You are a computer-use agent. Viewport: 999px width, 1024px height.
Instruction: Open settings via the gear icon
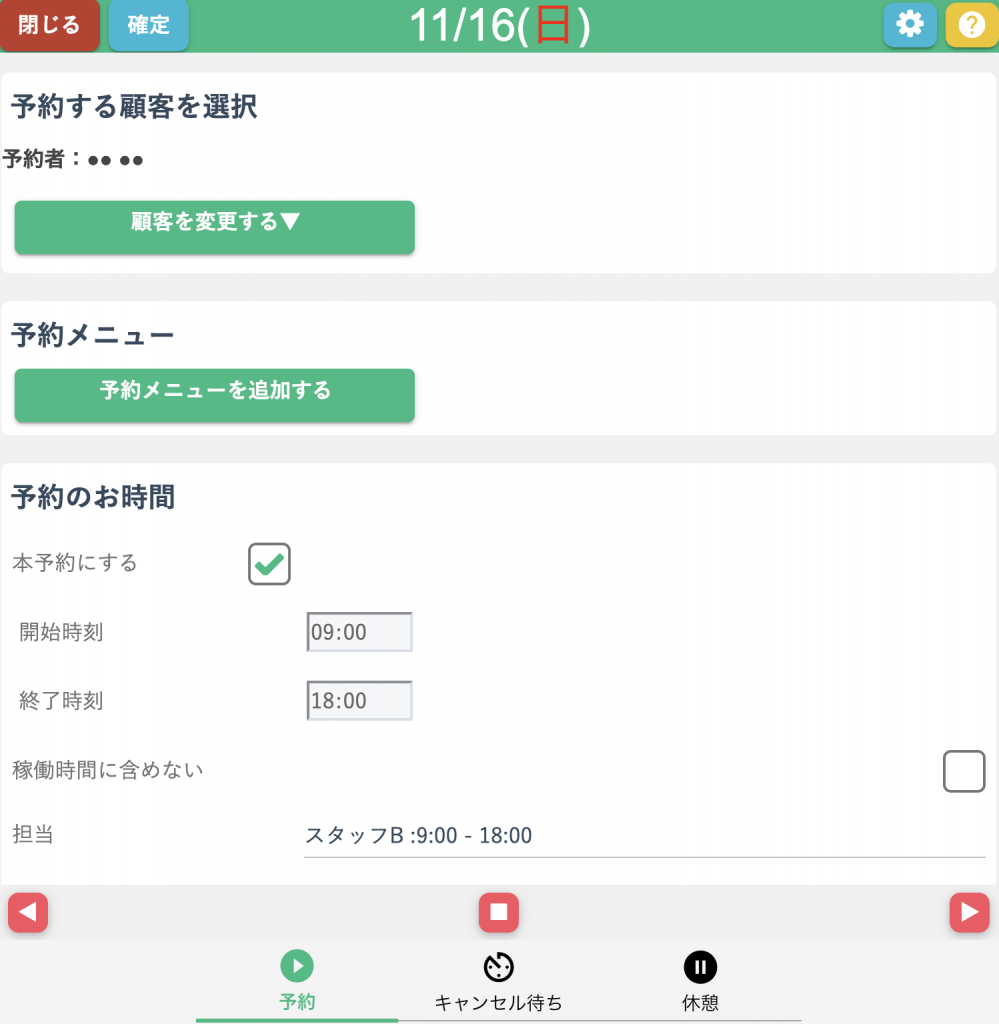[x=909, y=25]
